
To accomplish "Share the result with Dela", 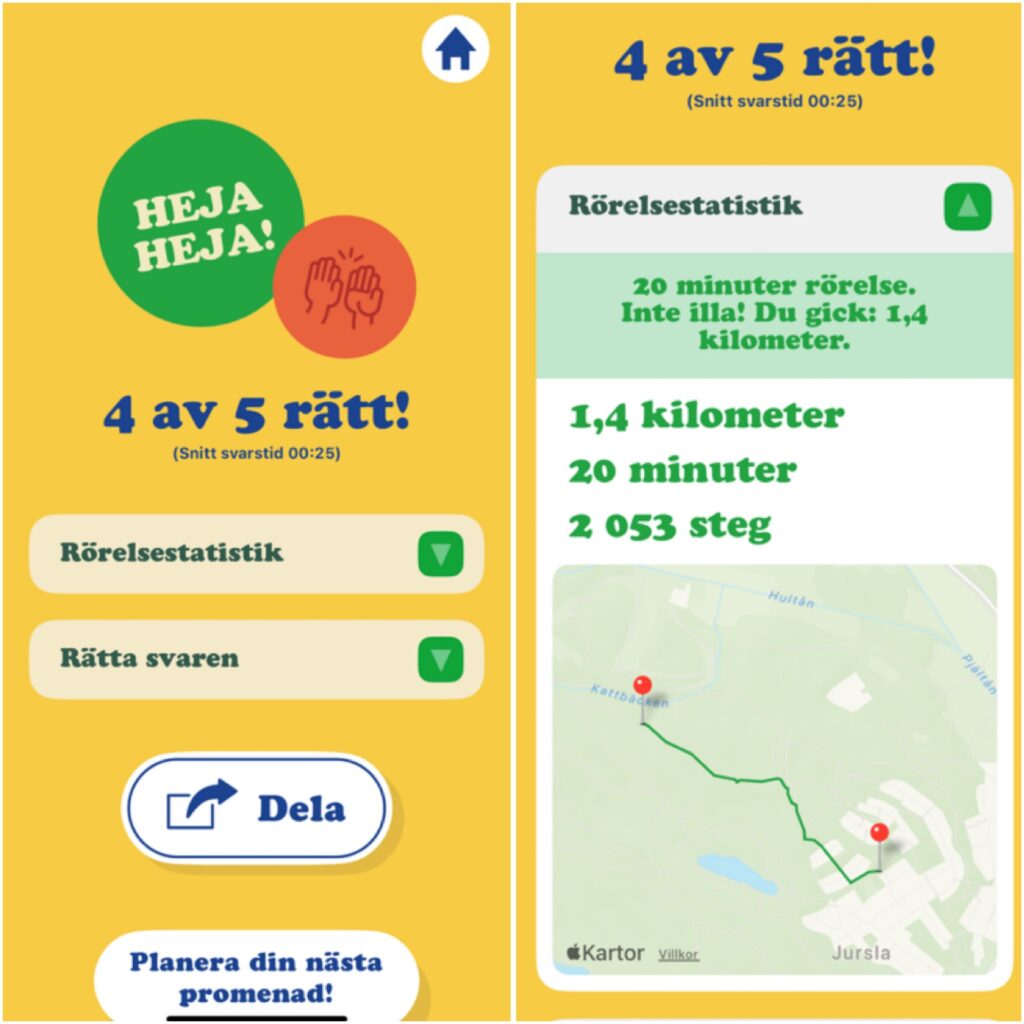I will [255, 808].
